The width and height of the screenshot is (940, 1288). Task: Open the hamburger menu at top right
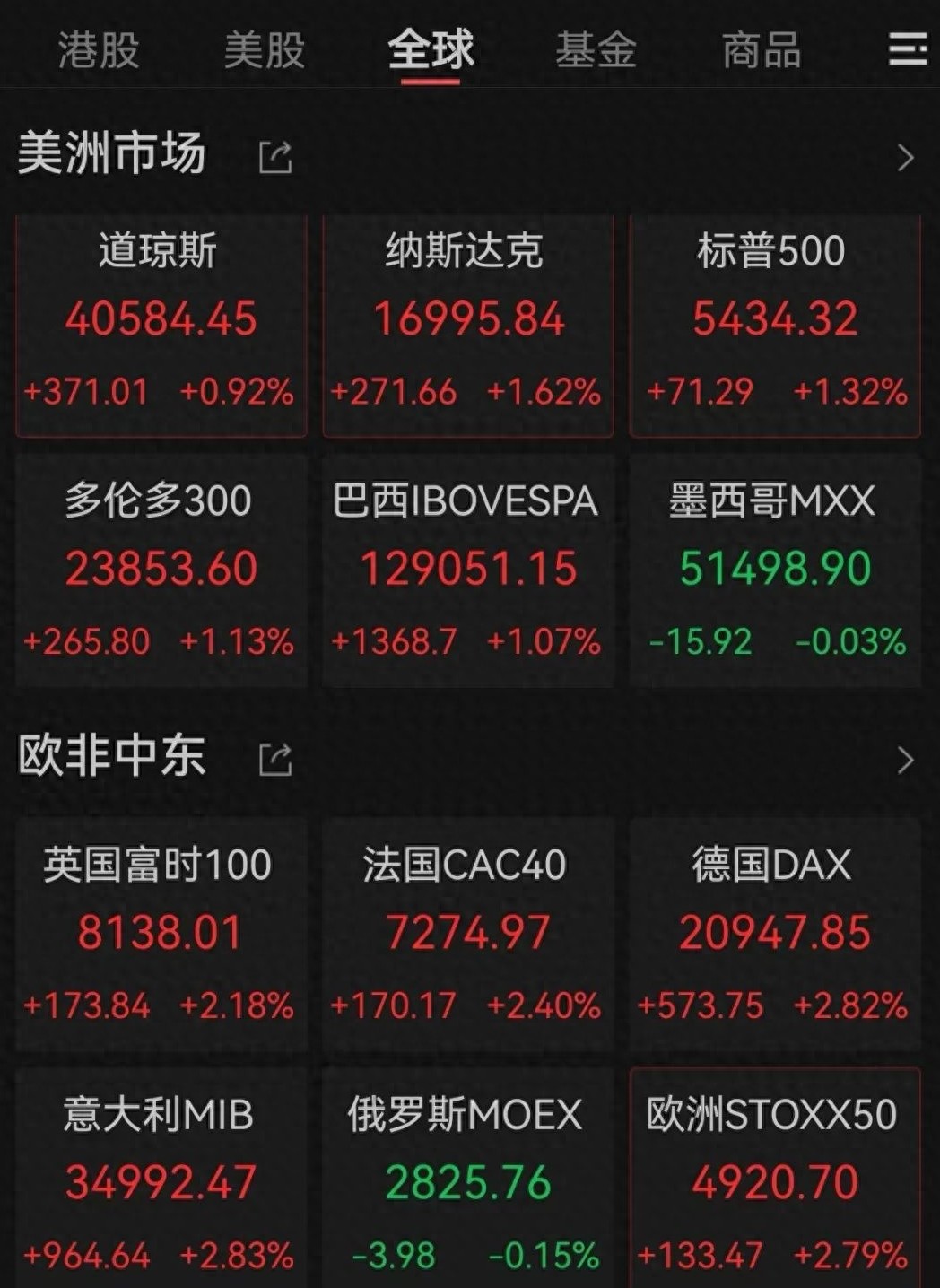[x=906, y=51]
